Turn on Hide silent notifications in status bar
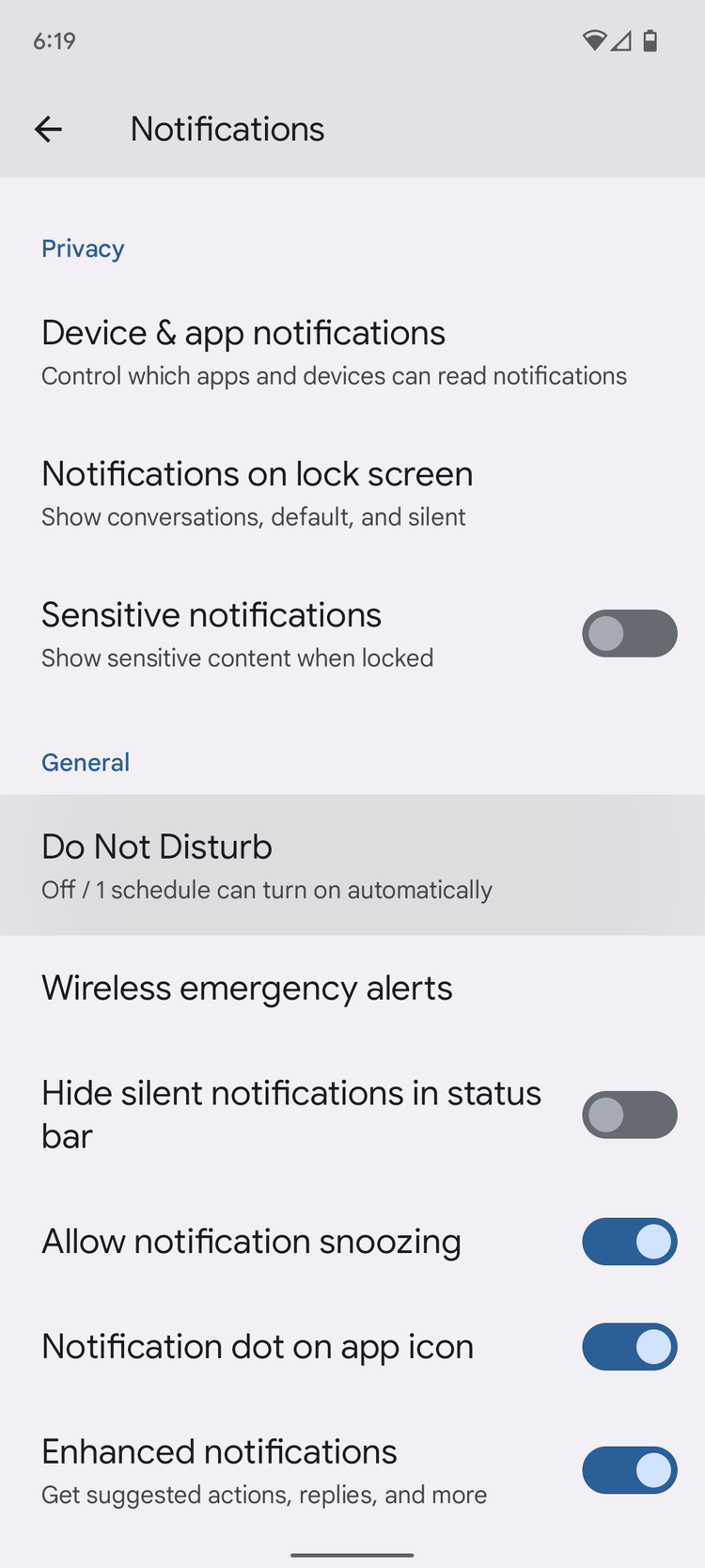This screenshot has height=1568, width=705. [x=629, y=1115]
